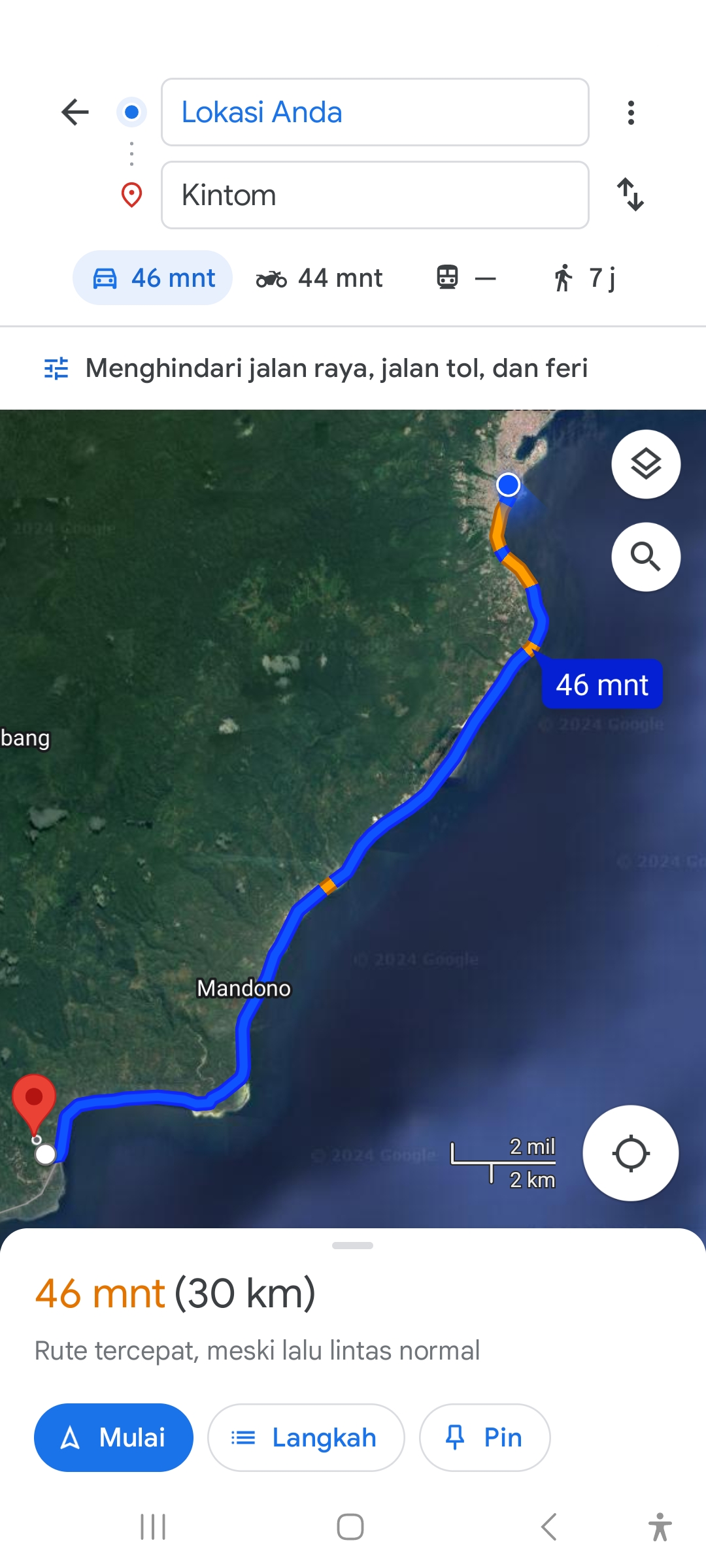
Task: Edit the starting point Lokasi Anda
Action: point(375,112)
